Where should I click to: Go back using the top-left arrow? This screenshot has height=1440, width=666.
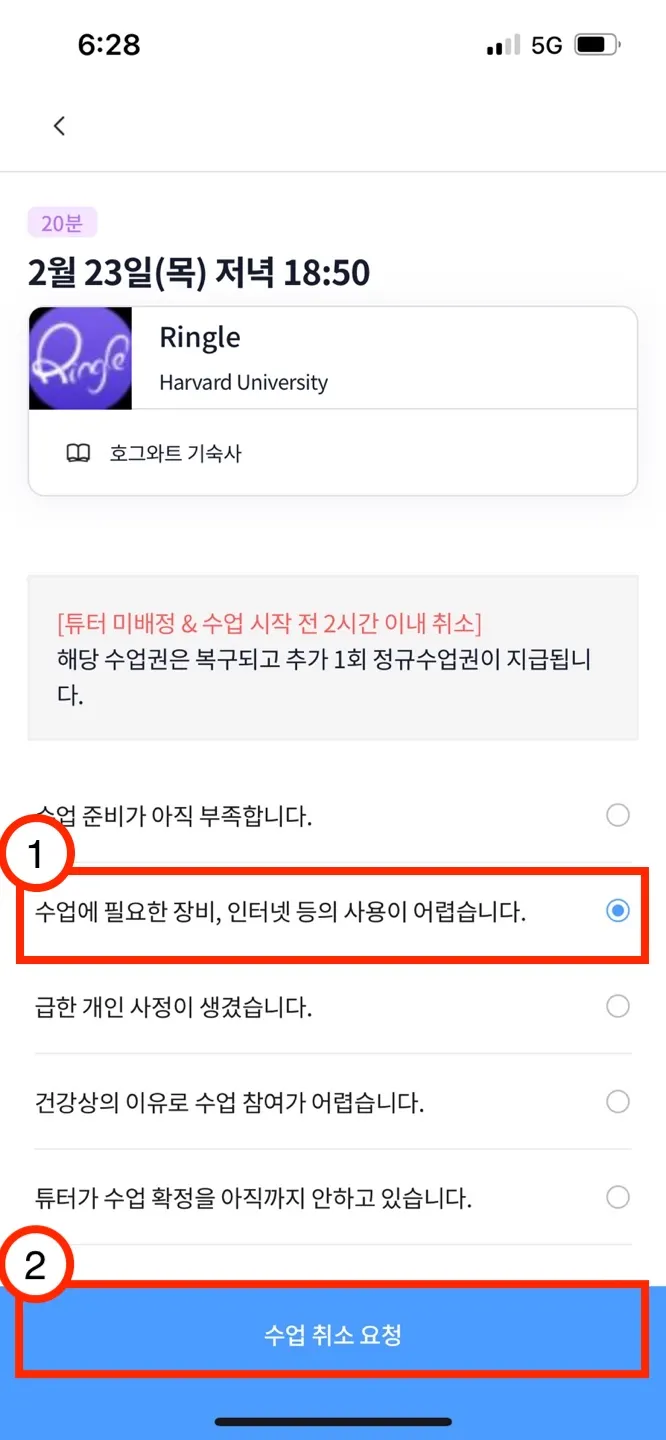[59, 126]
